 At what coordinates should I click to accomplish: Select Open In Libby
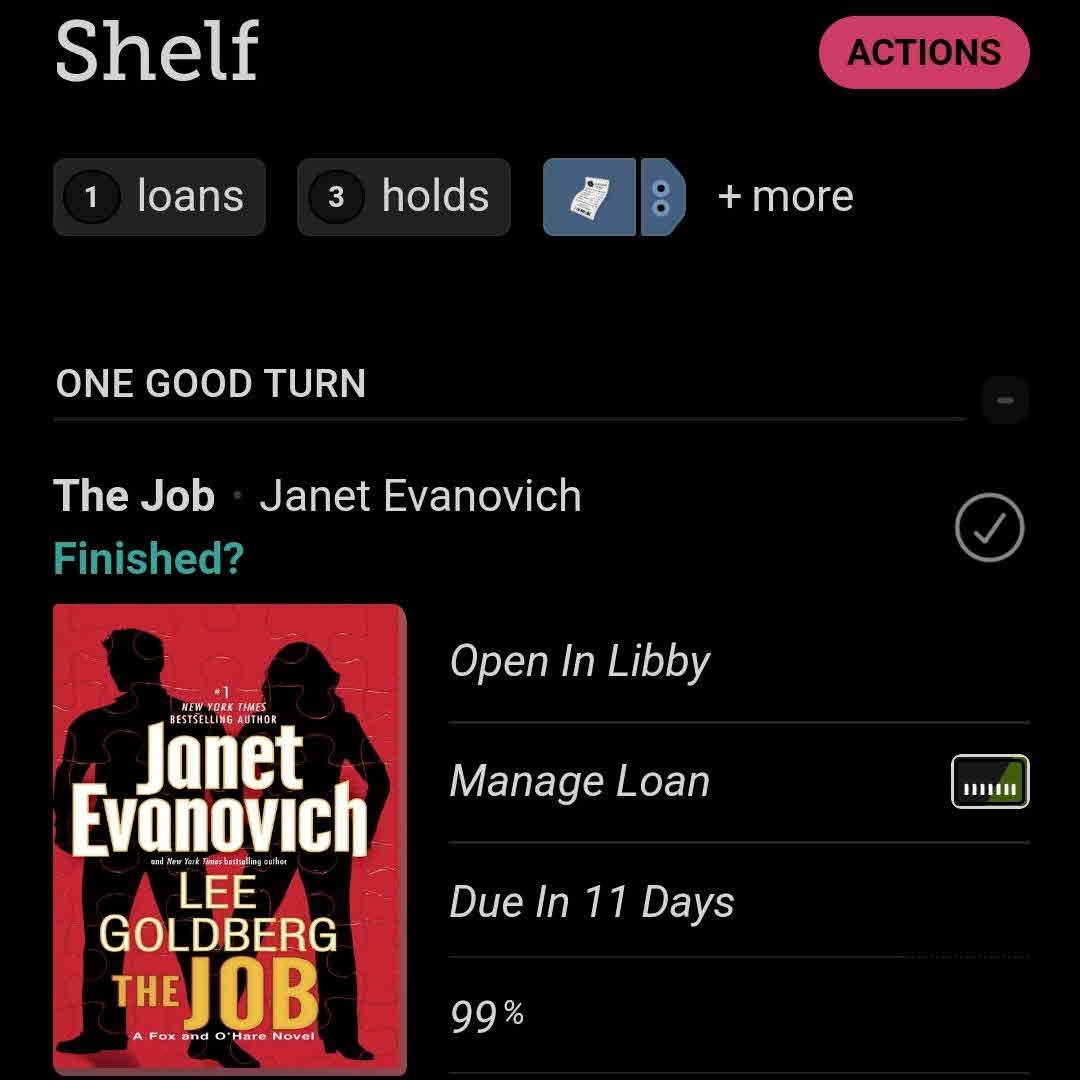pyautogui.click(x=580, y=661)
